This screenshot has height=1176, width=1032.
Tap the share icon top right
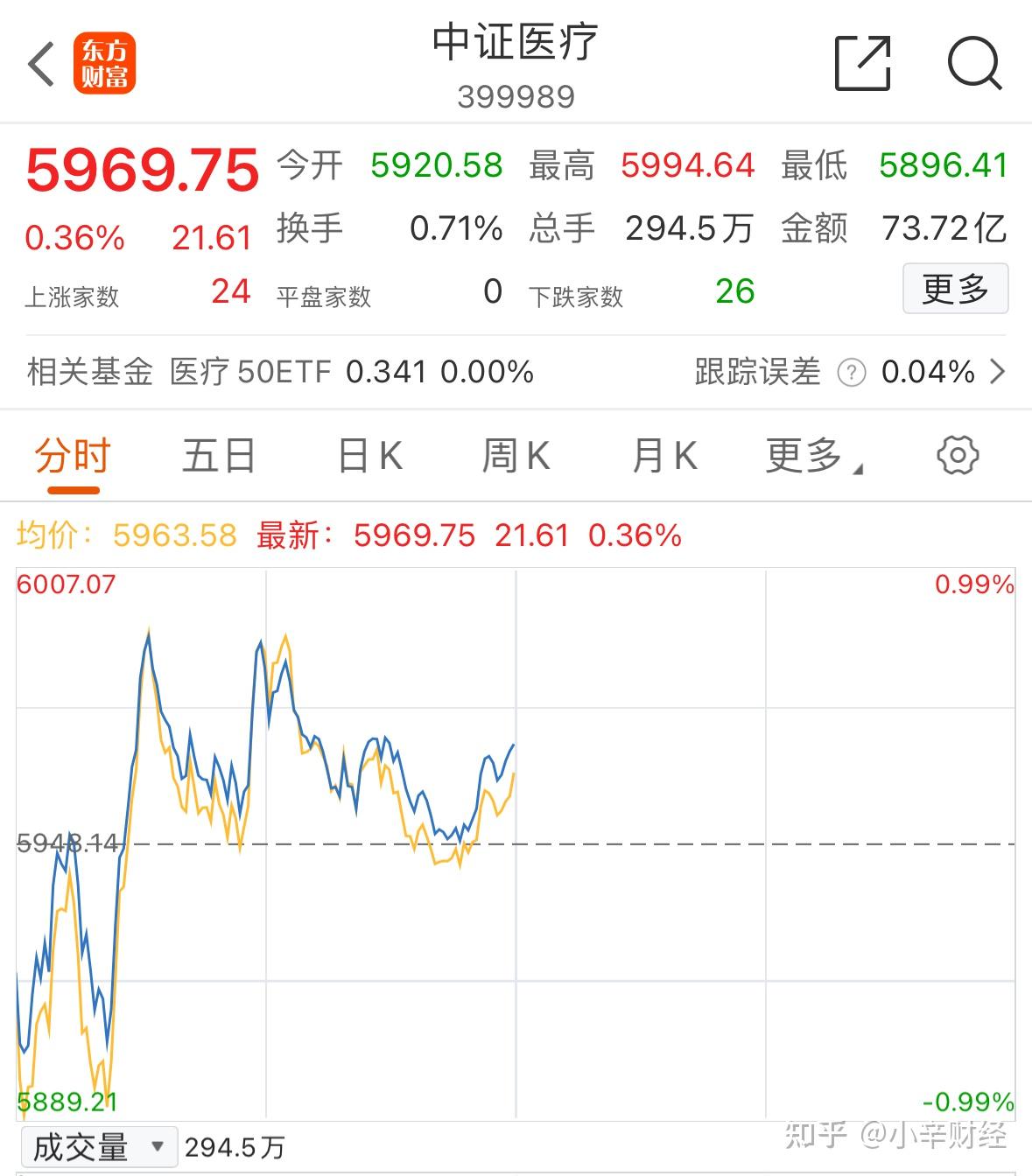tap(863, 64)
